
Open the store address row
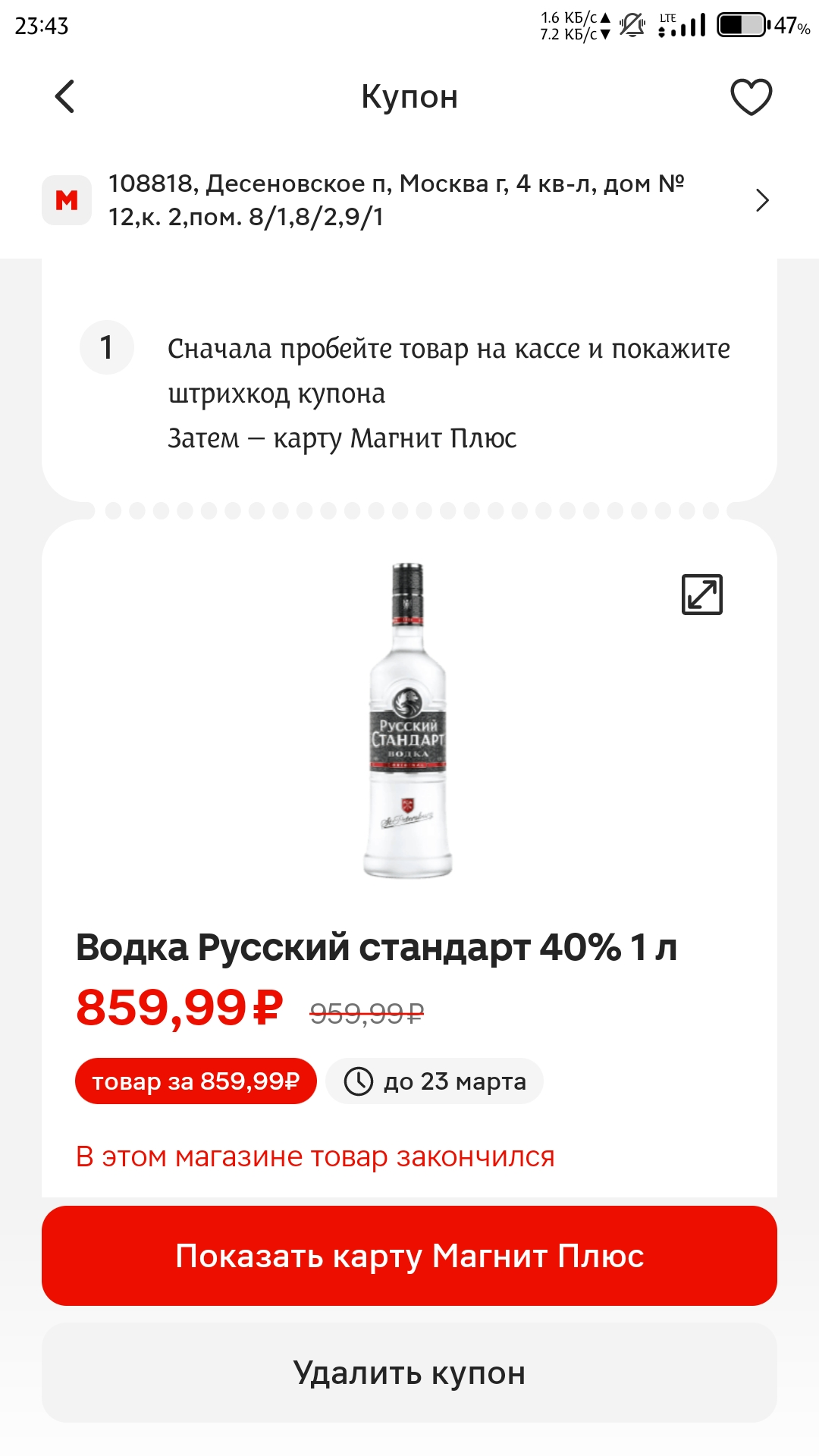(409, 200)
